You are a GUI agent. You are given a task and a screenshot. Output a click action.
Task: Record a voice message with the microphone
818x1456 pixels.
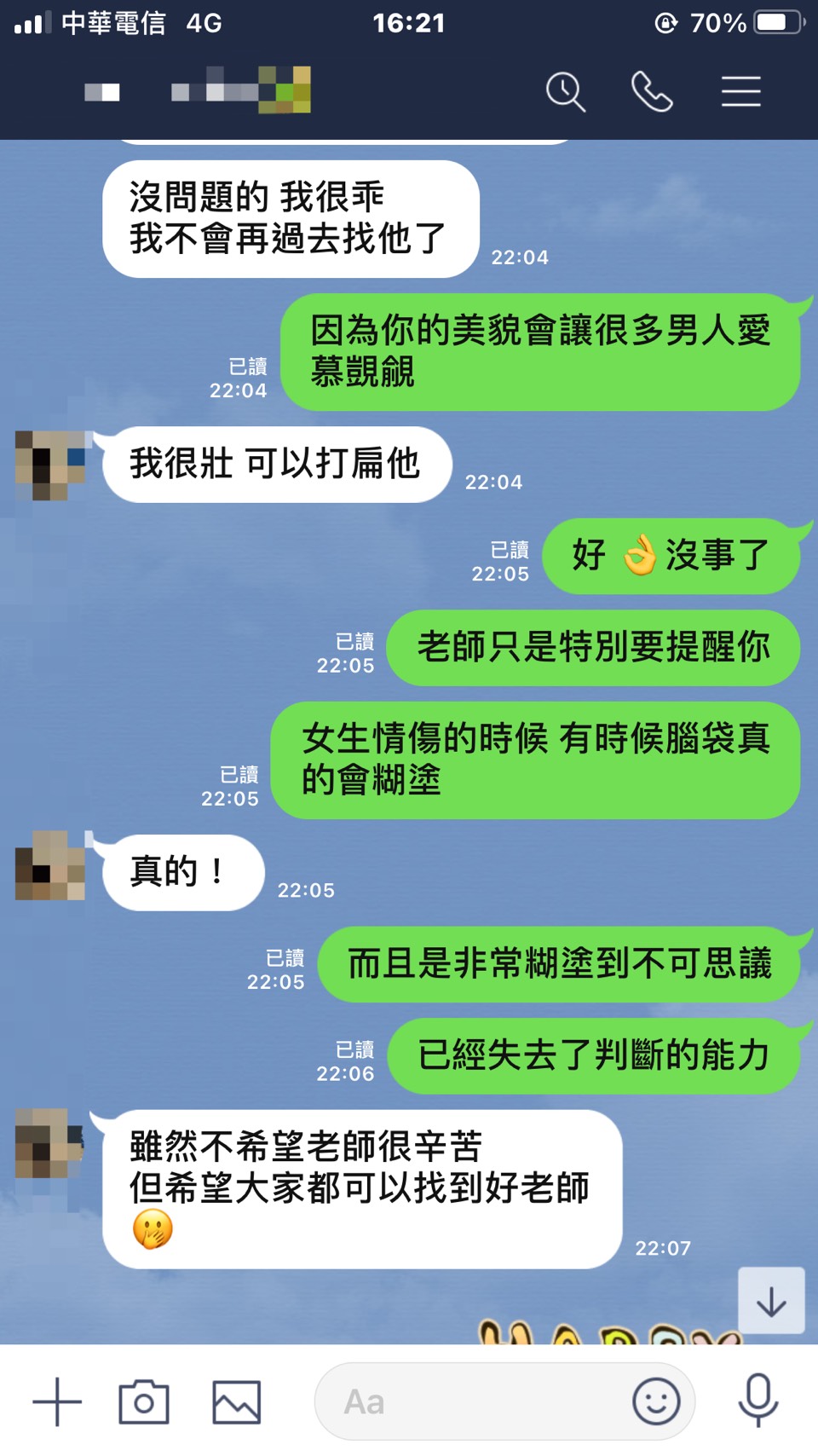coord(758,1401)
